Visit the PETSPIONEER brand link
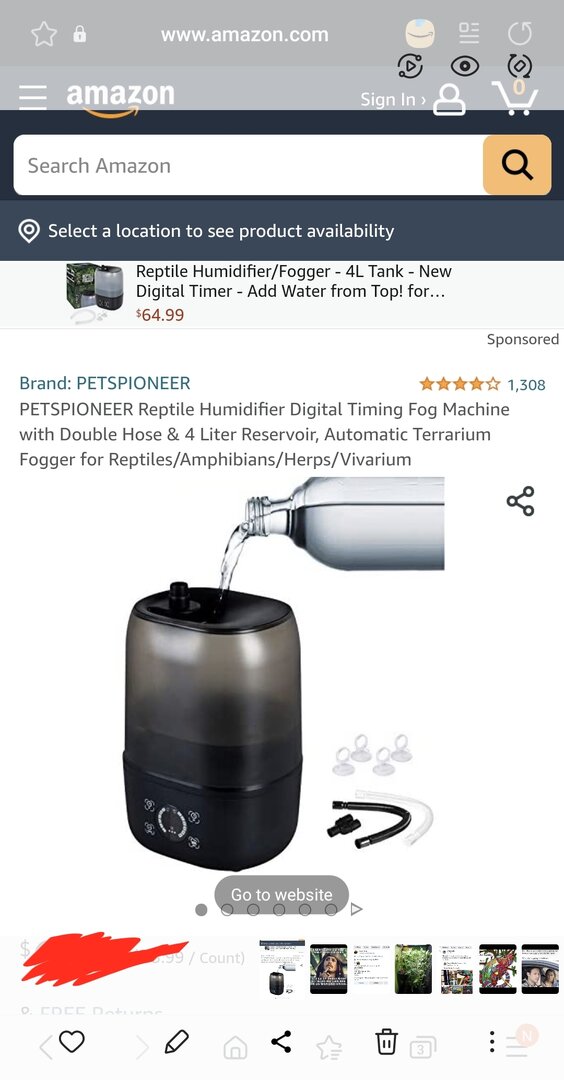 105,383
